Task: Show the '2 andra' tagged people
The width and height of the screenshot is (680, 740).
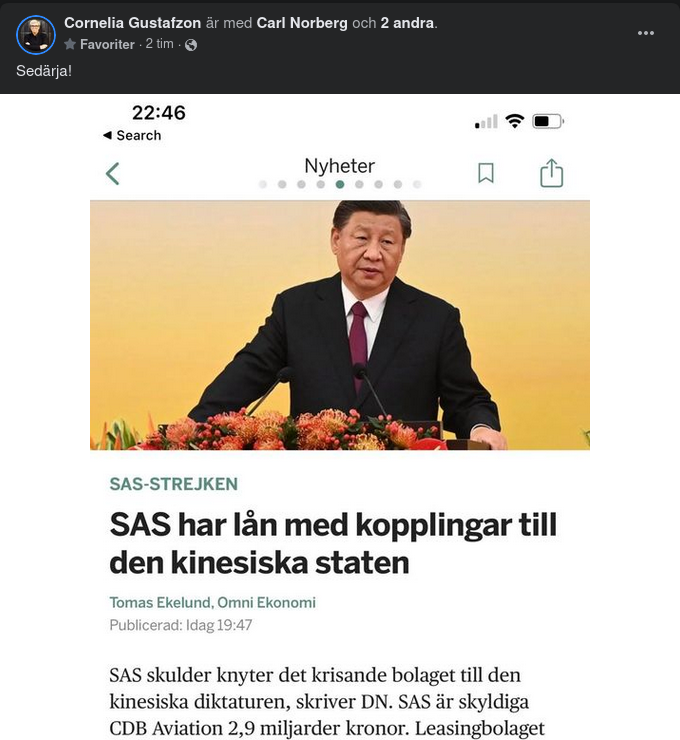Action: tap(407, 22)
